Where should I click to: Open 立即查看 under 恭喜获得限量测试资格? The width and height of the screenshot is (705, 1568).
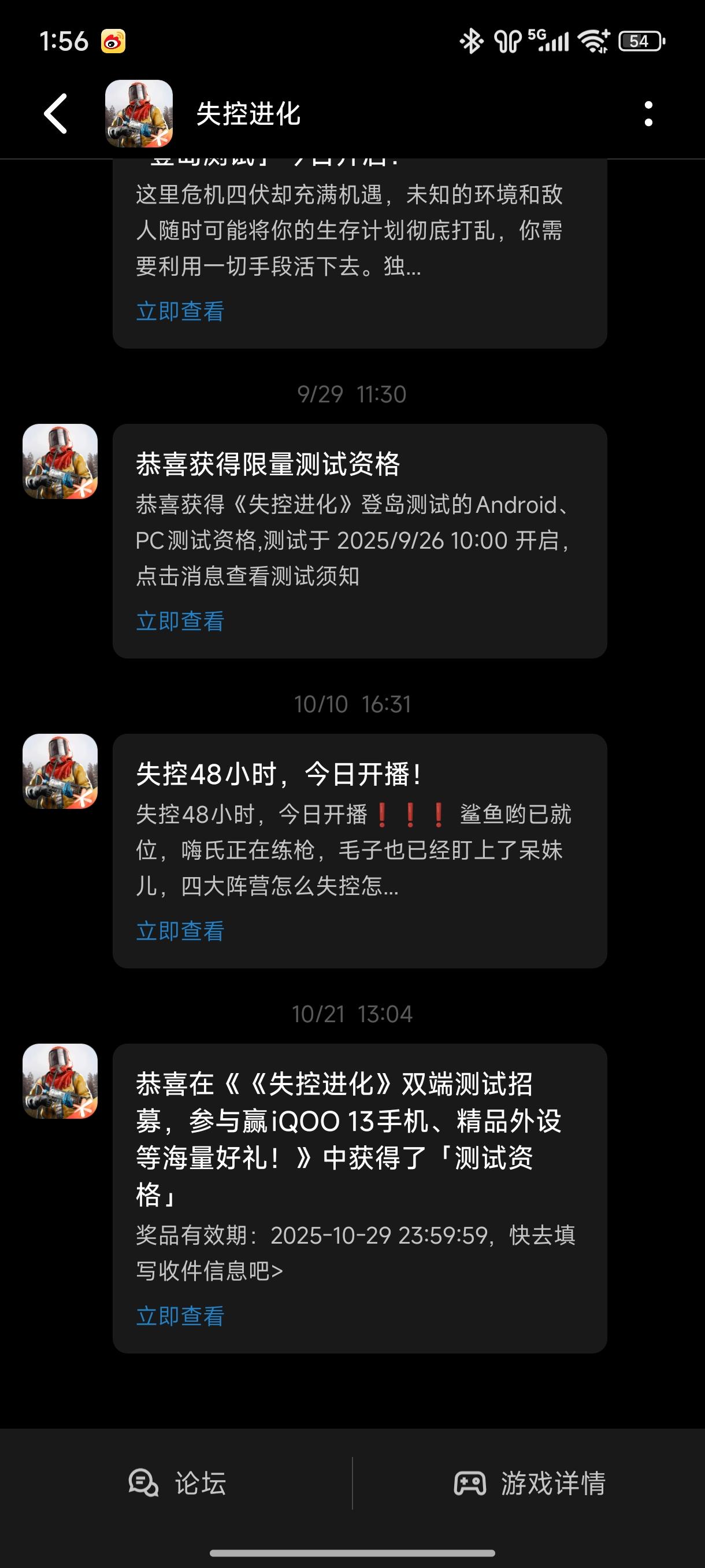[180, 620]
